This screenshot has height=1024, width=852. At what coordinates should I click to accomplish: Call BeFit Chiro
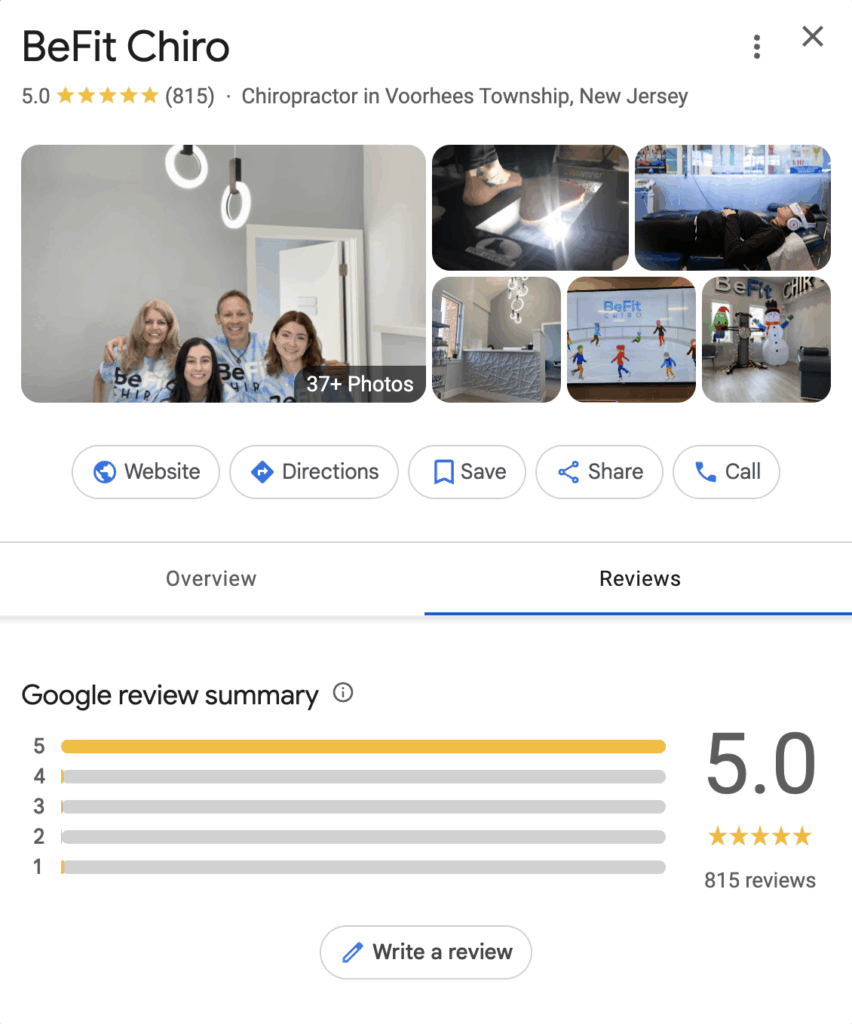[726, 472]
